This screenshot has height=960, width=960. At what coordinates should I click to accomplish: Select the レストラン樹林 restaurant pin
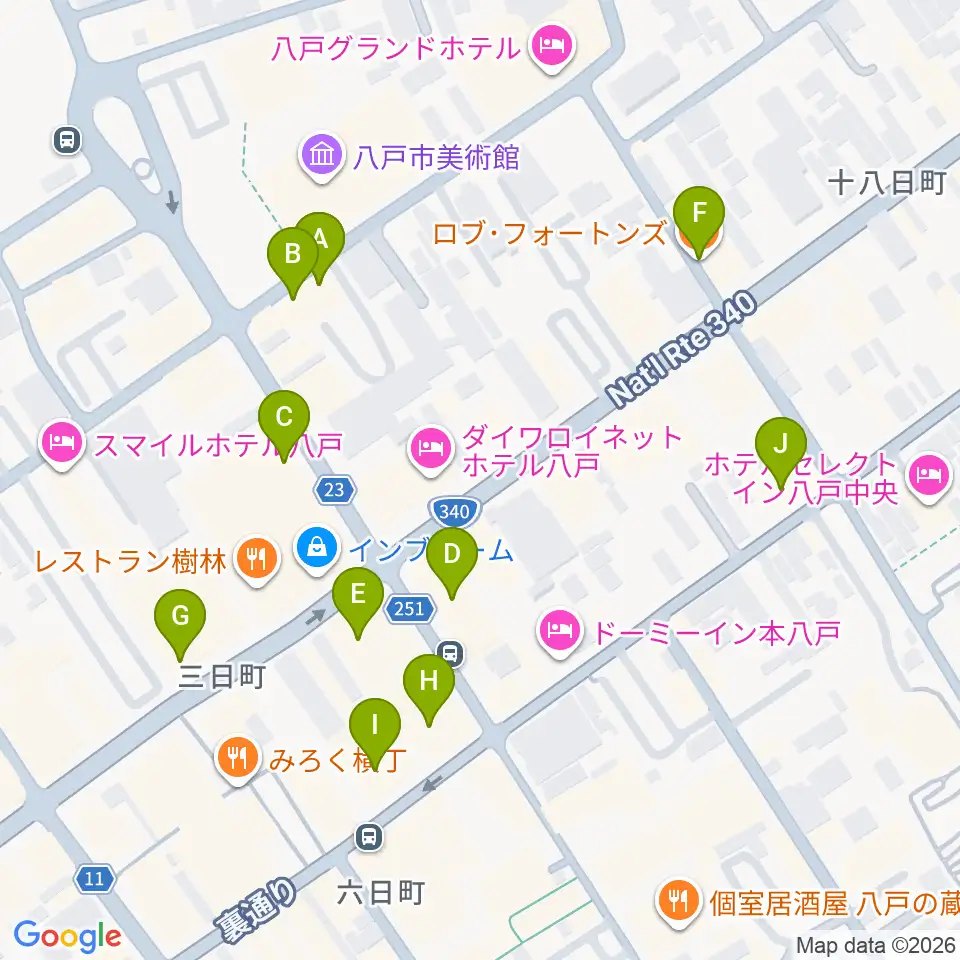tap(257, 560)
